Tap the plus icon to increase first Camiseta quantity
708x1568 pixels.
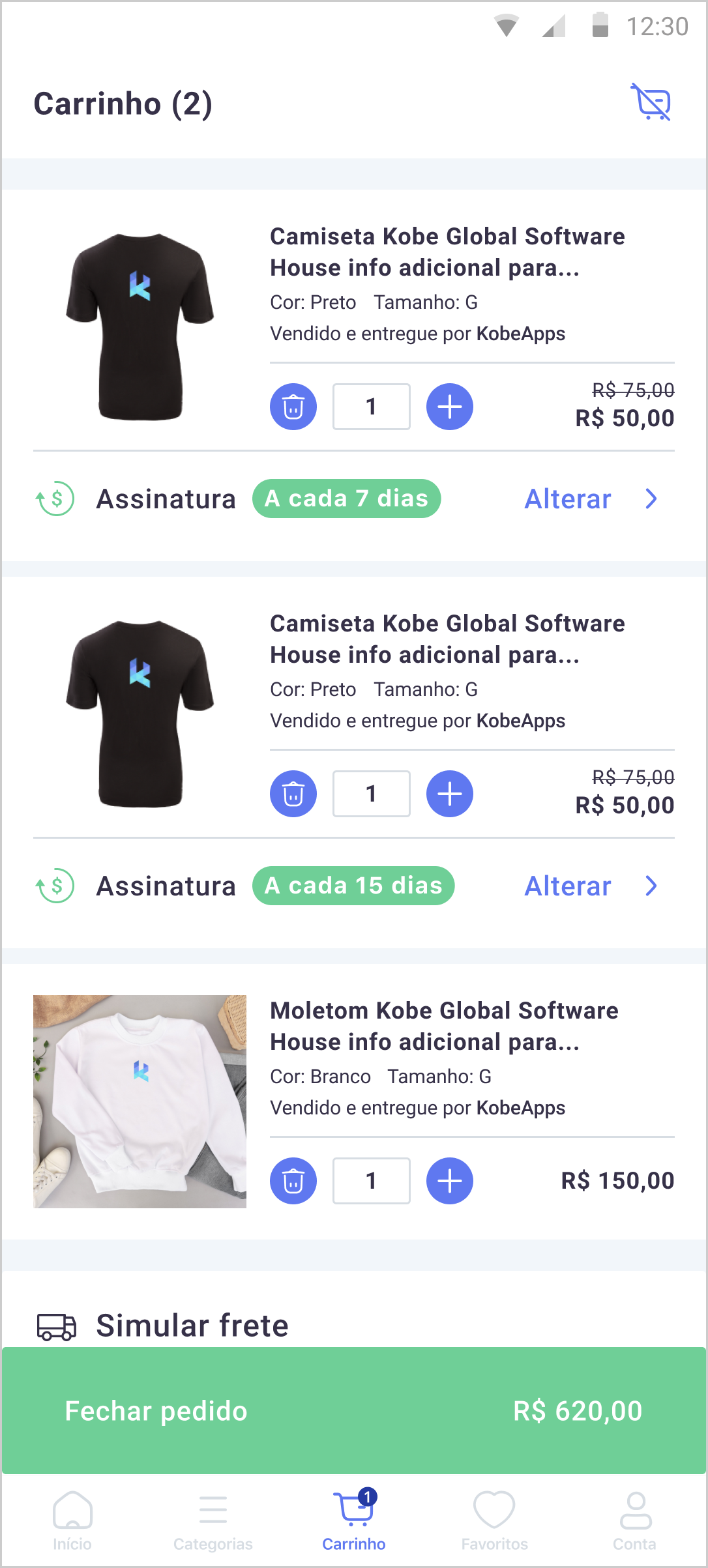point(449,406)
